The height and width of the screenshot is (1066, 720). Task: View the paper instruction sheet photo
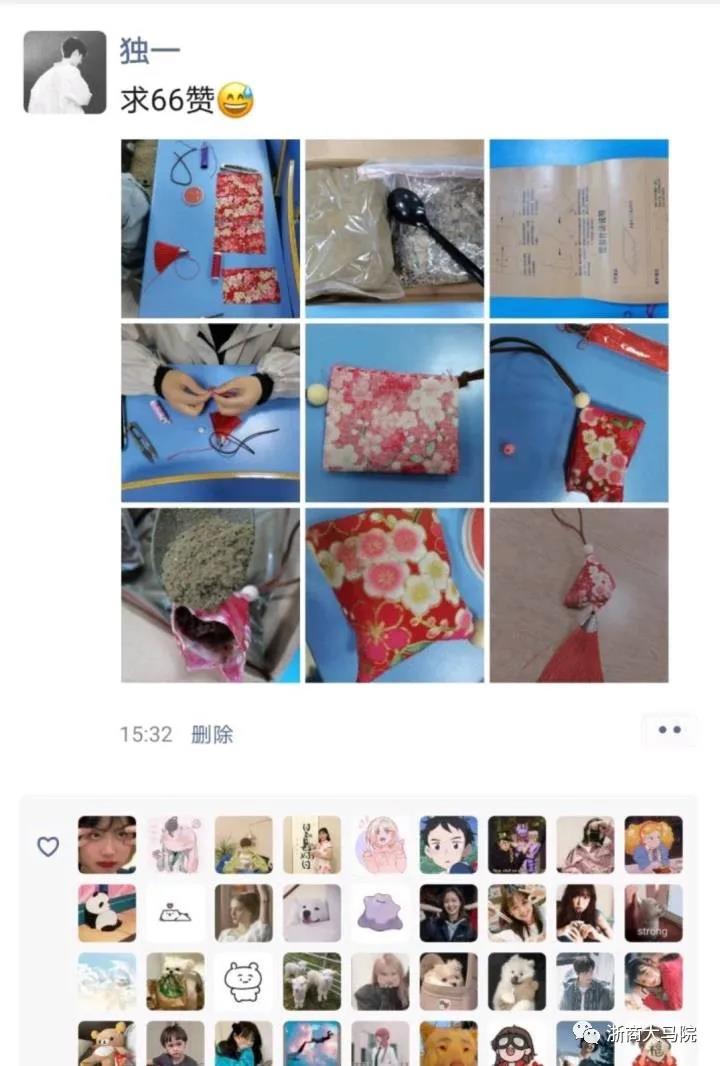click(578, 228)
